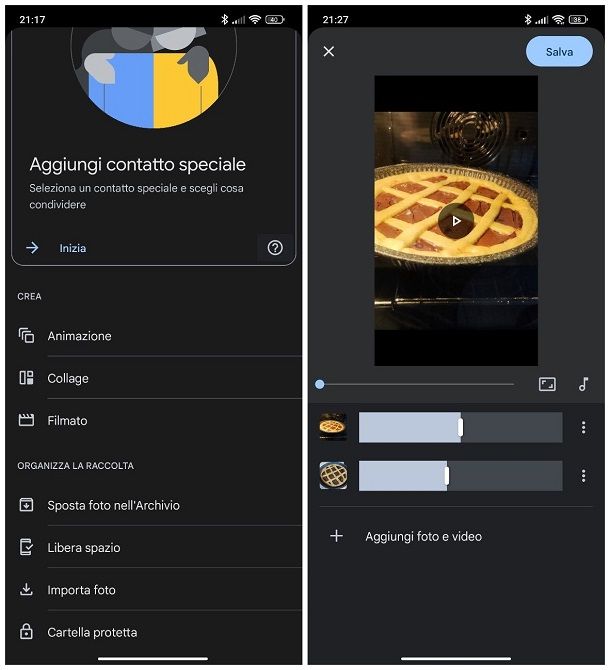Tap Inizia to add special contact

coord(72,248)
